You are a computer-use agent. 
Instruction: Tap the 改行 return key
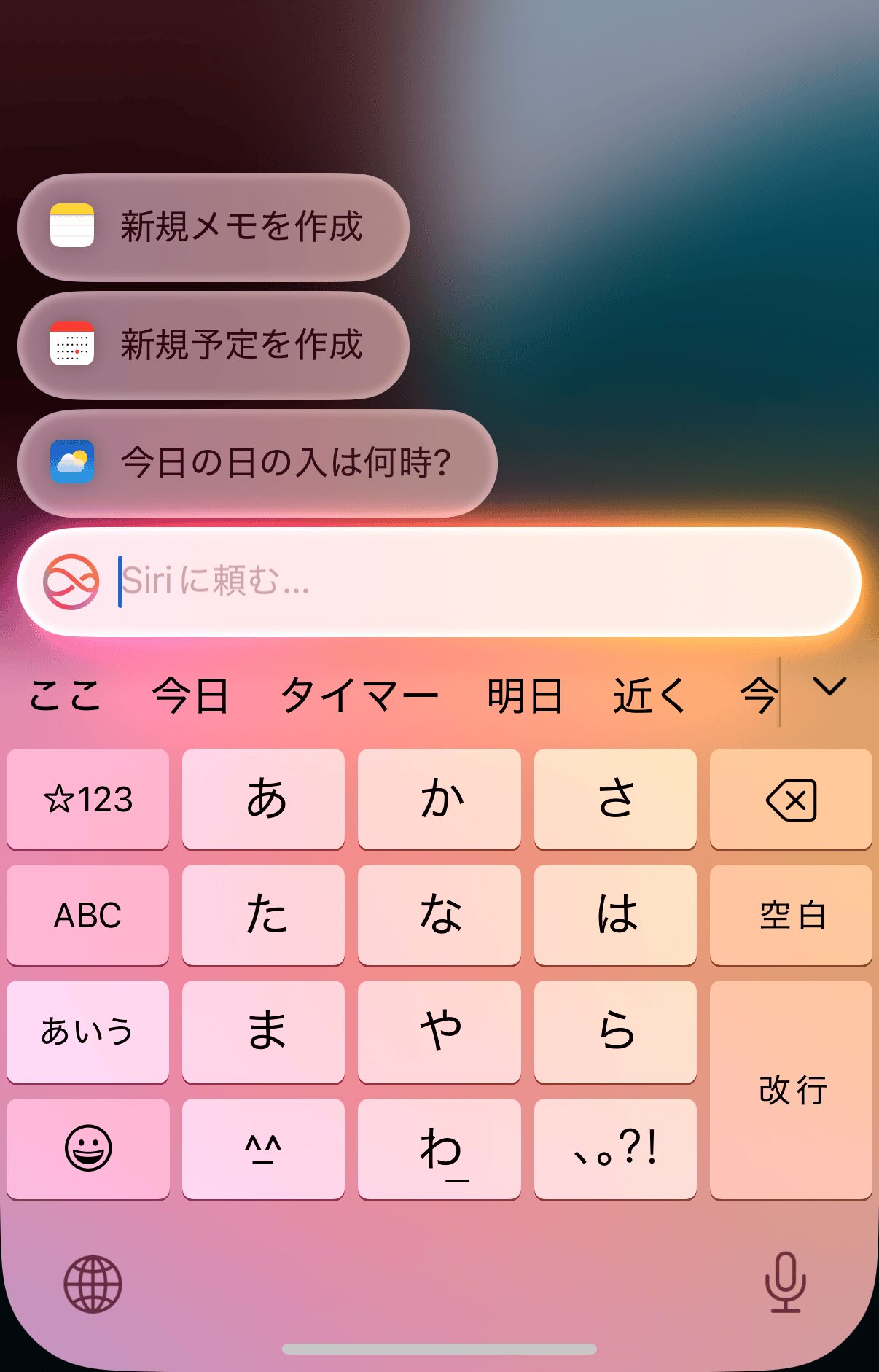pyautogui.click(x=791, y=1090)
